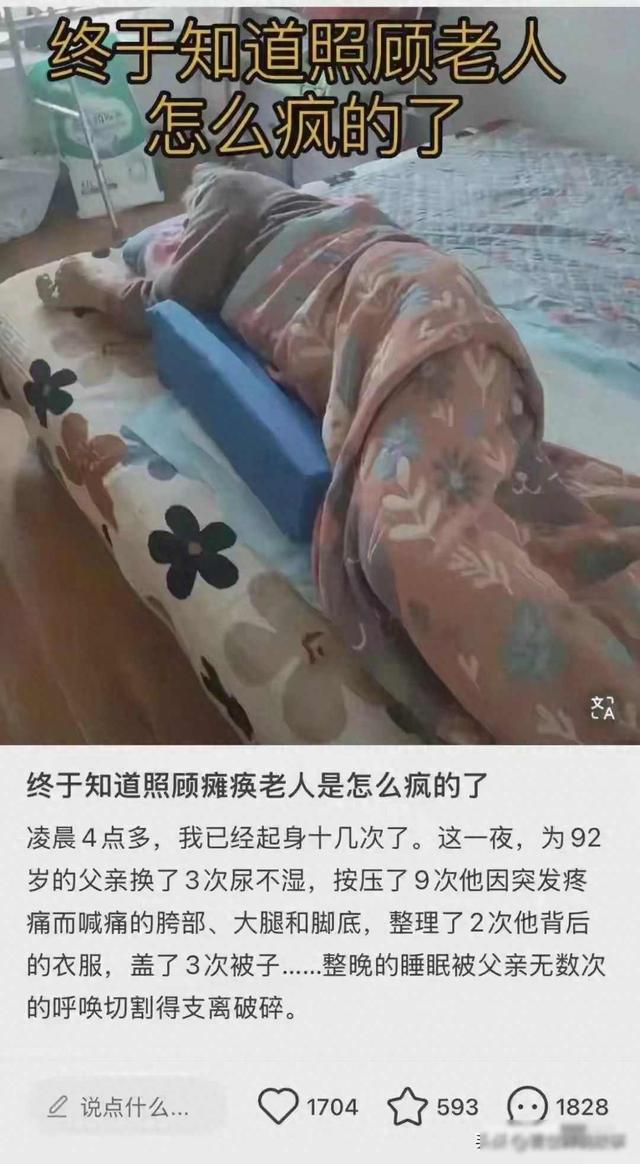Favorite the post with the star icon
This screenshot has height=1164, width=640.
407,1107
